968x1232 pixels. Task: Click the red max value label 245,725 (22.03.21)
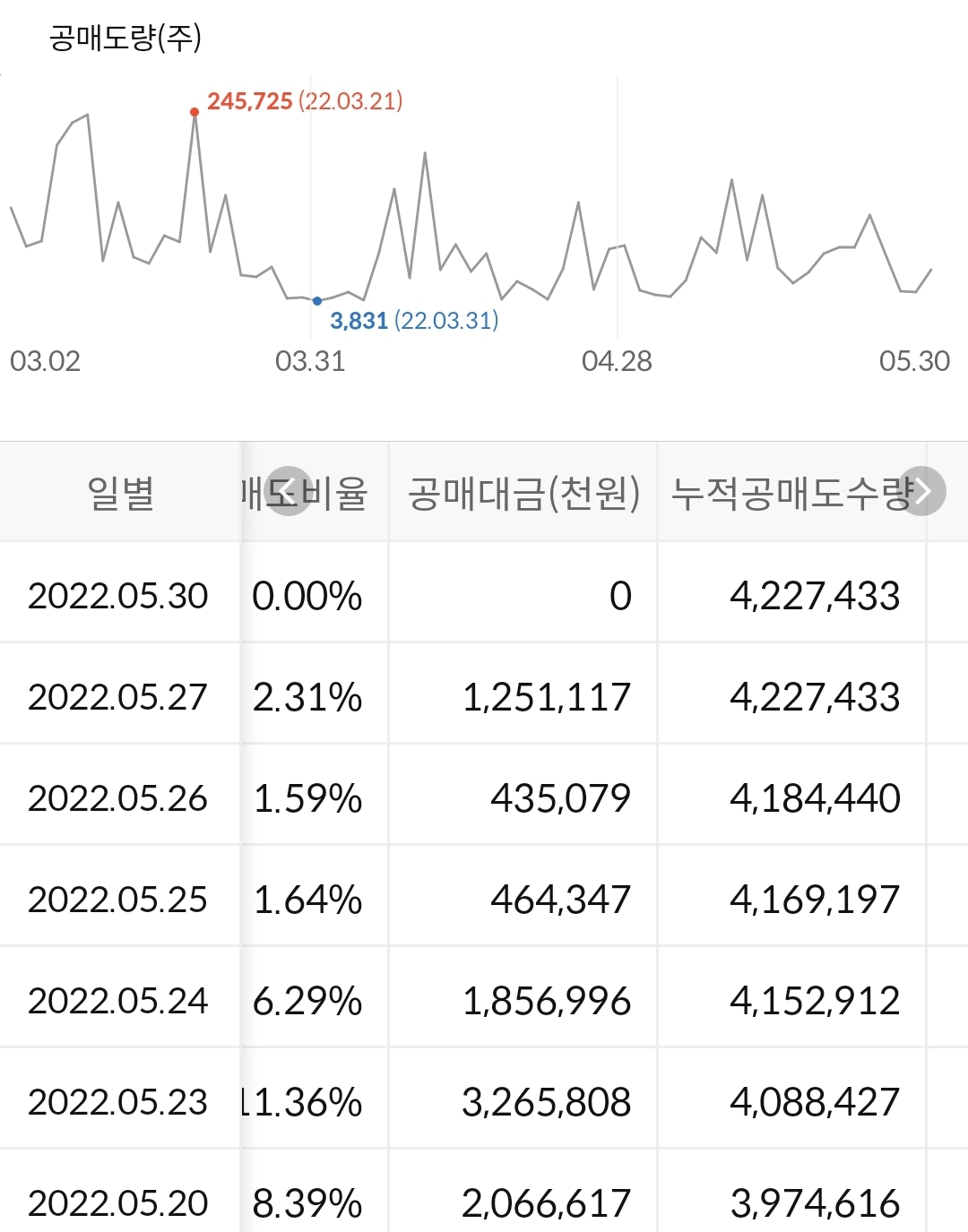point(305,101)
